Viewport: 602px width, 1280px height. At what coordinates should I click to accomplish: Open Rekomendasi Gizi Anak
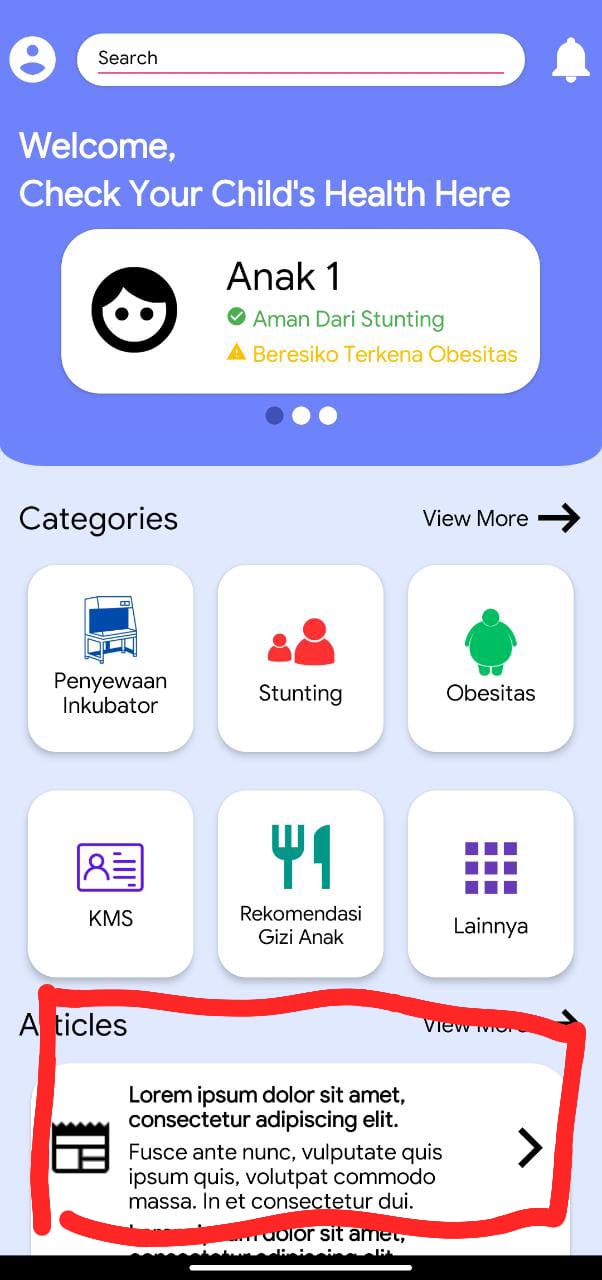[x=301, y=884]
